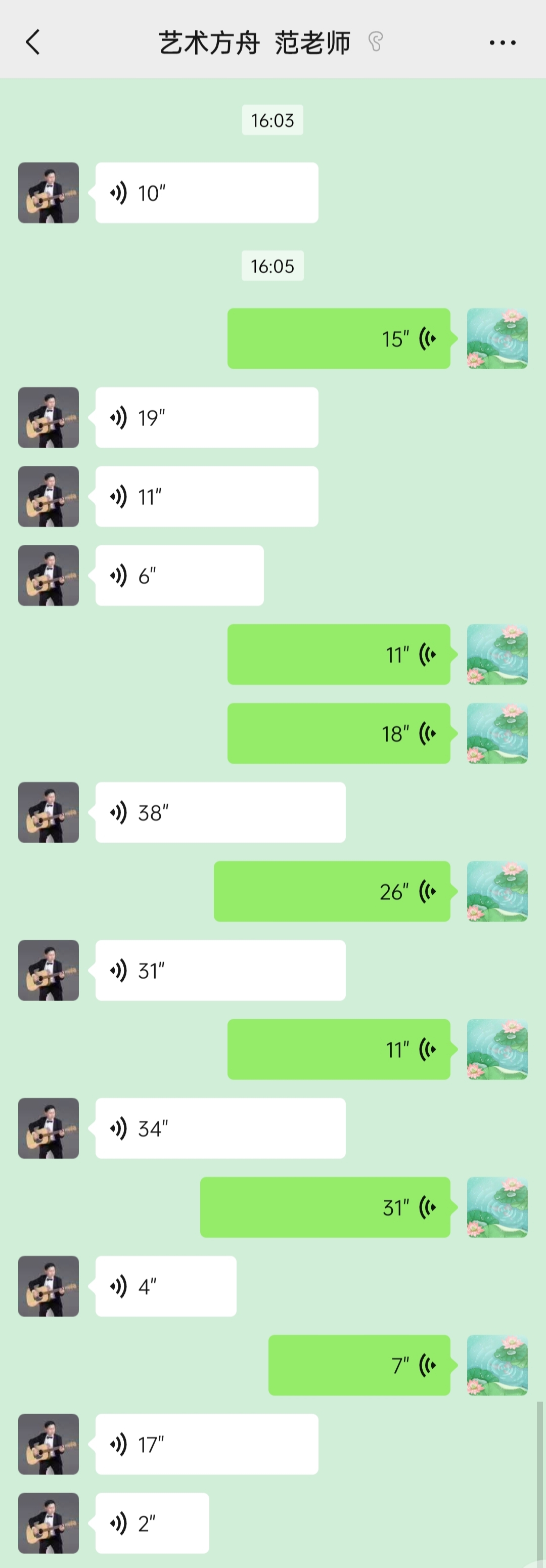Screen dimensions: 546x1568
Task: Play the sent 7" voice message
Action: 359,1365
